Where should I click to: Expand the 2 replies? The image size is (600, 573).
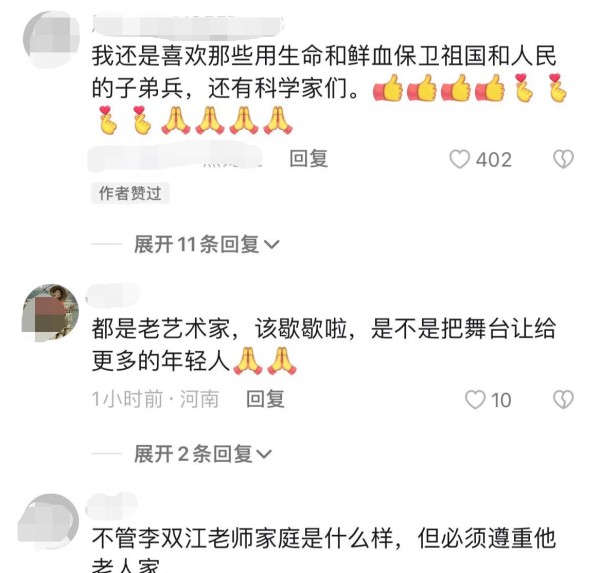pos(202,454)
